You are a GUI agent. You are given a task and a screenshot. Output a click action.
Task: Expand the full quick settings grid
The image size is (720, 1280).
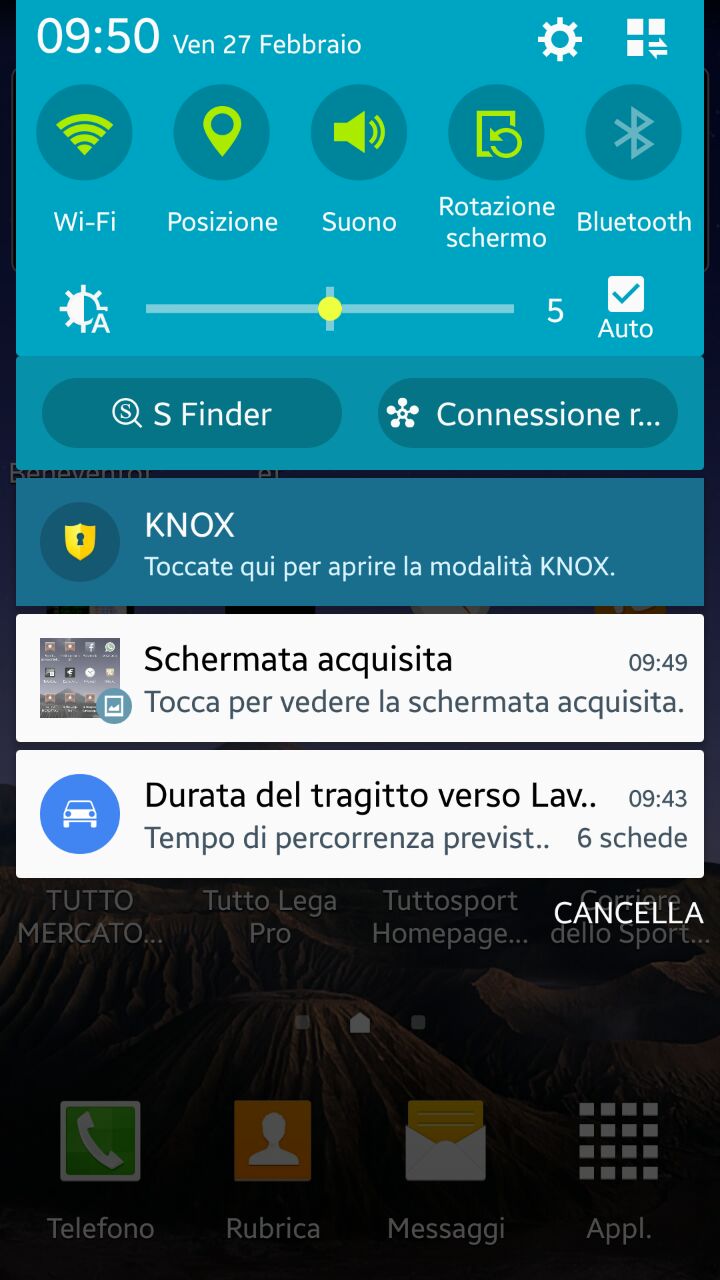[x=647, y=40]
